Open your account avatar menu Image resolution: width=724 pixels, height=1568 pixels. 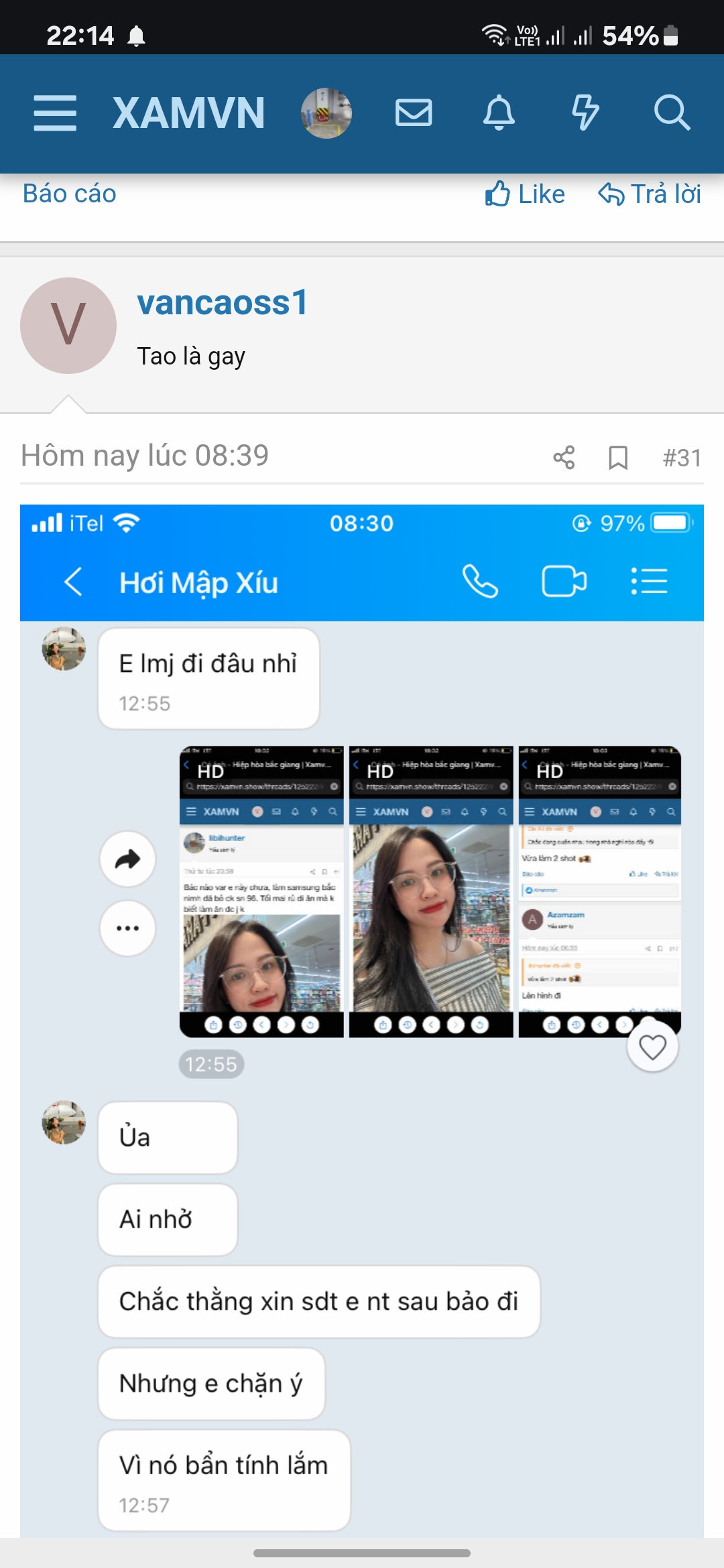326,113
